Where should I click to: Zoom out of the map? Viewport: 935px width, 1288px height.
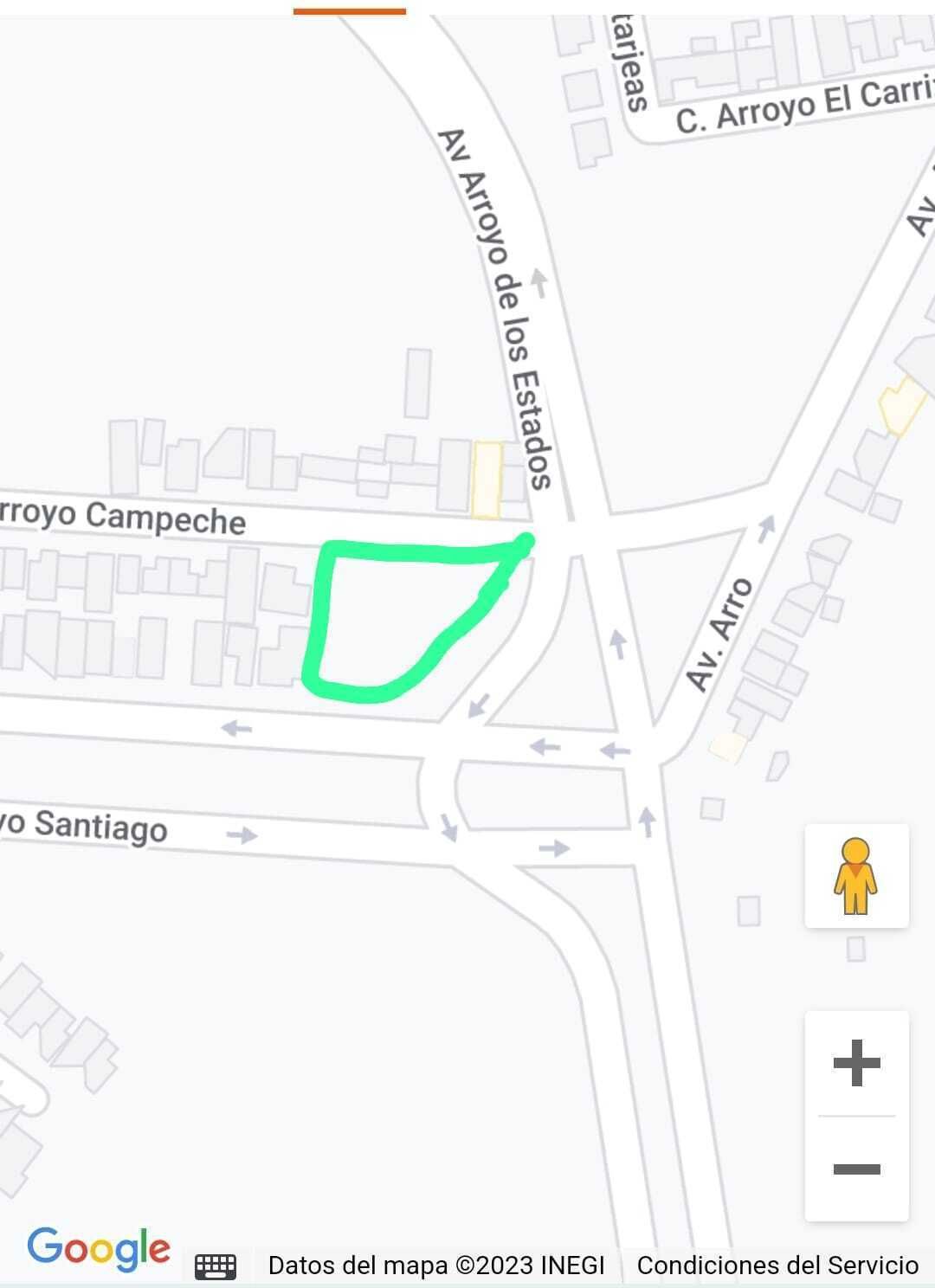point(856,1169)
